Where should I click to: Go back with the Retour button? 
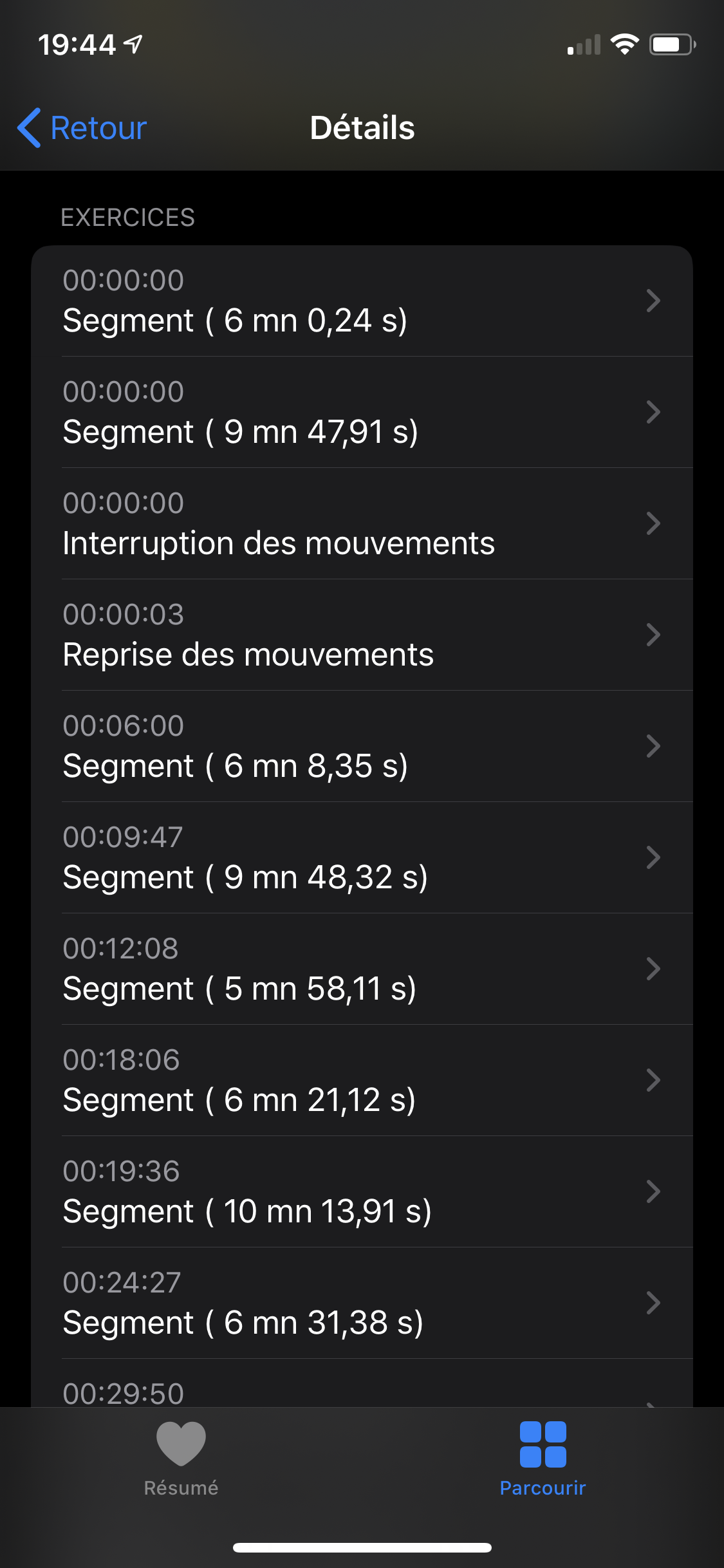pyautogui.click(x=83, y=128)
